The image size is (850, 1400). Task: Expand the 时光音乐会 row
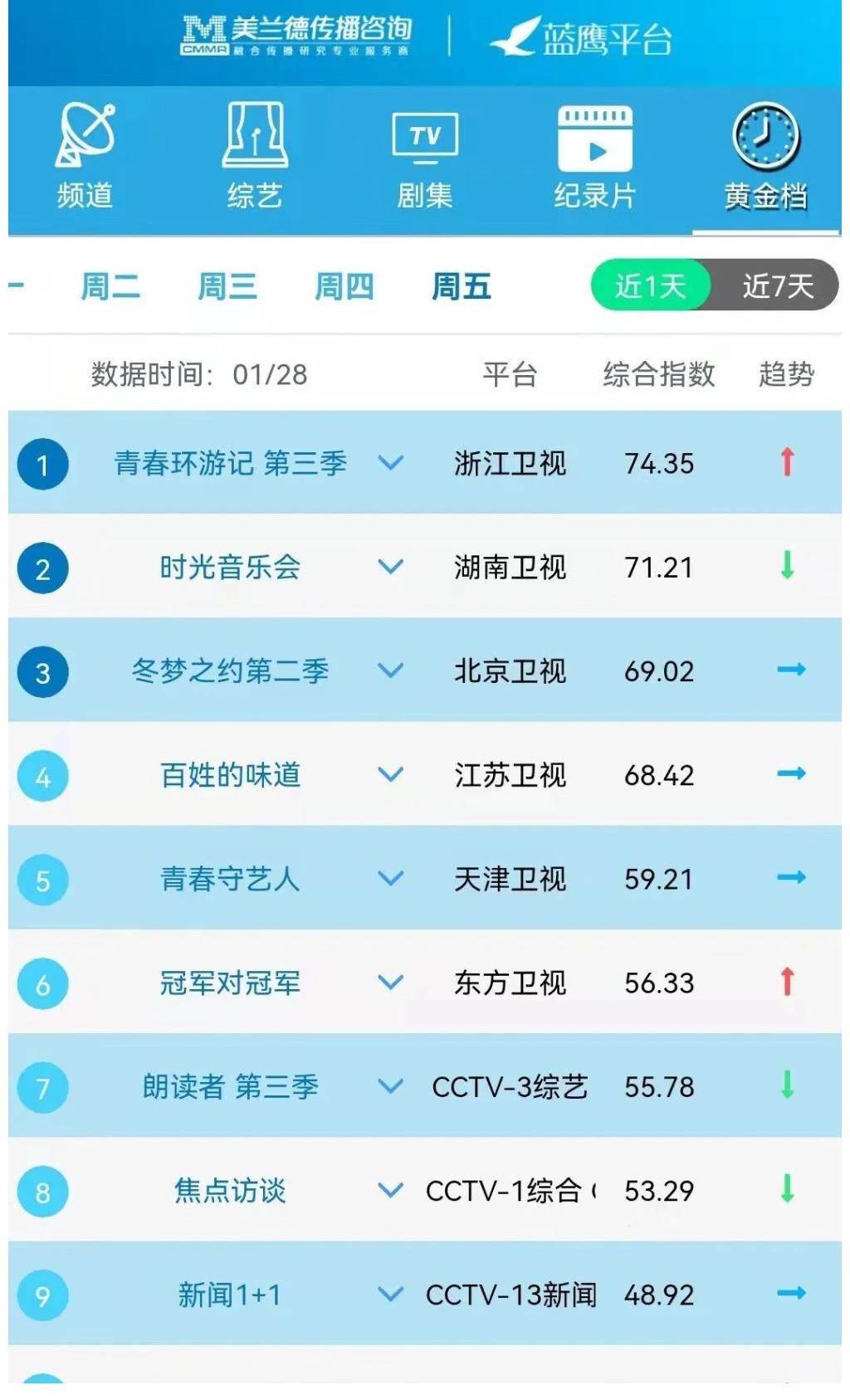[390, 568]
